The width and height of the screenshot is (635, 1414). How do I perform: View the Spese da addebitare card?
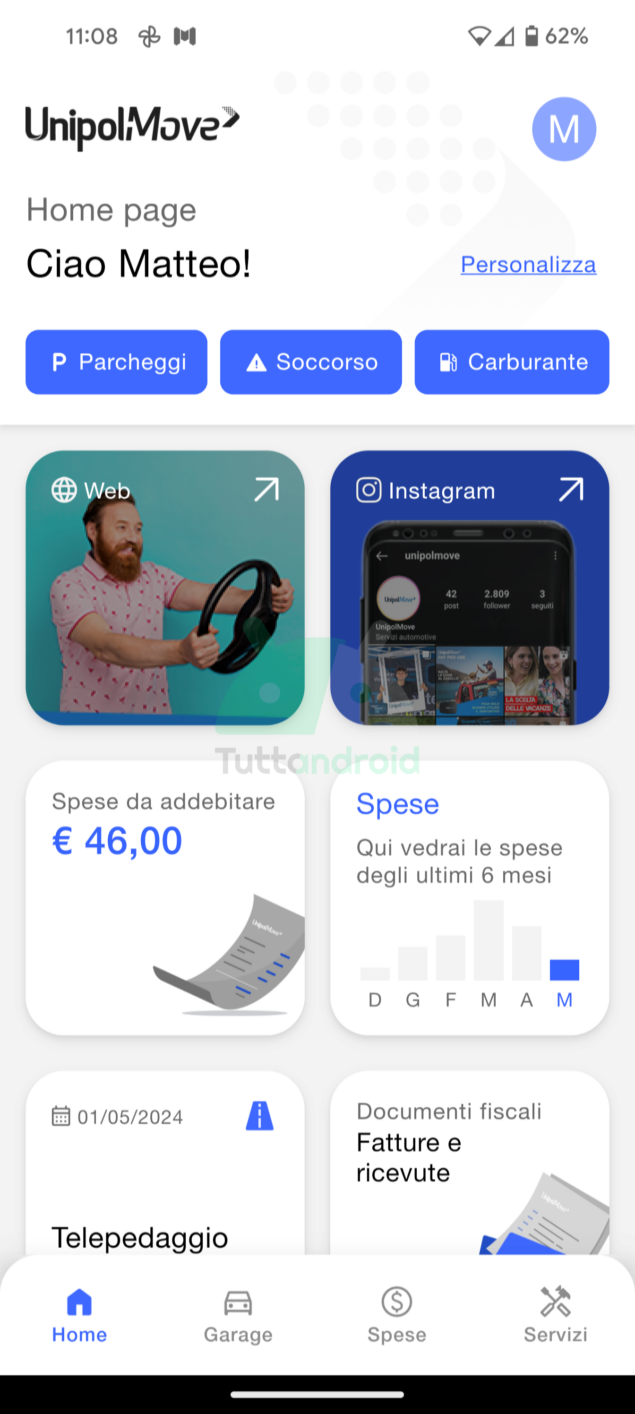(165, 898)
